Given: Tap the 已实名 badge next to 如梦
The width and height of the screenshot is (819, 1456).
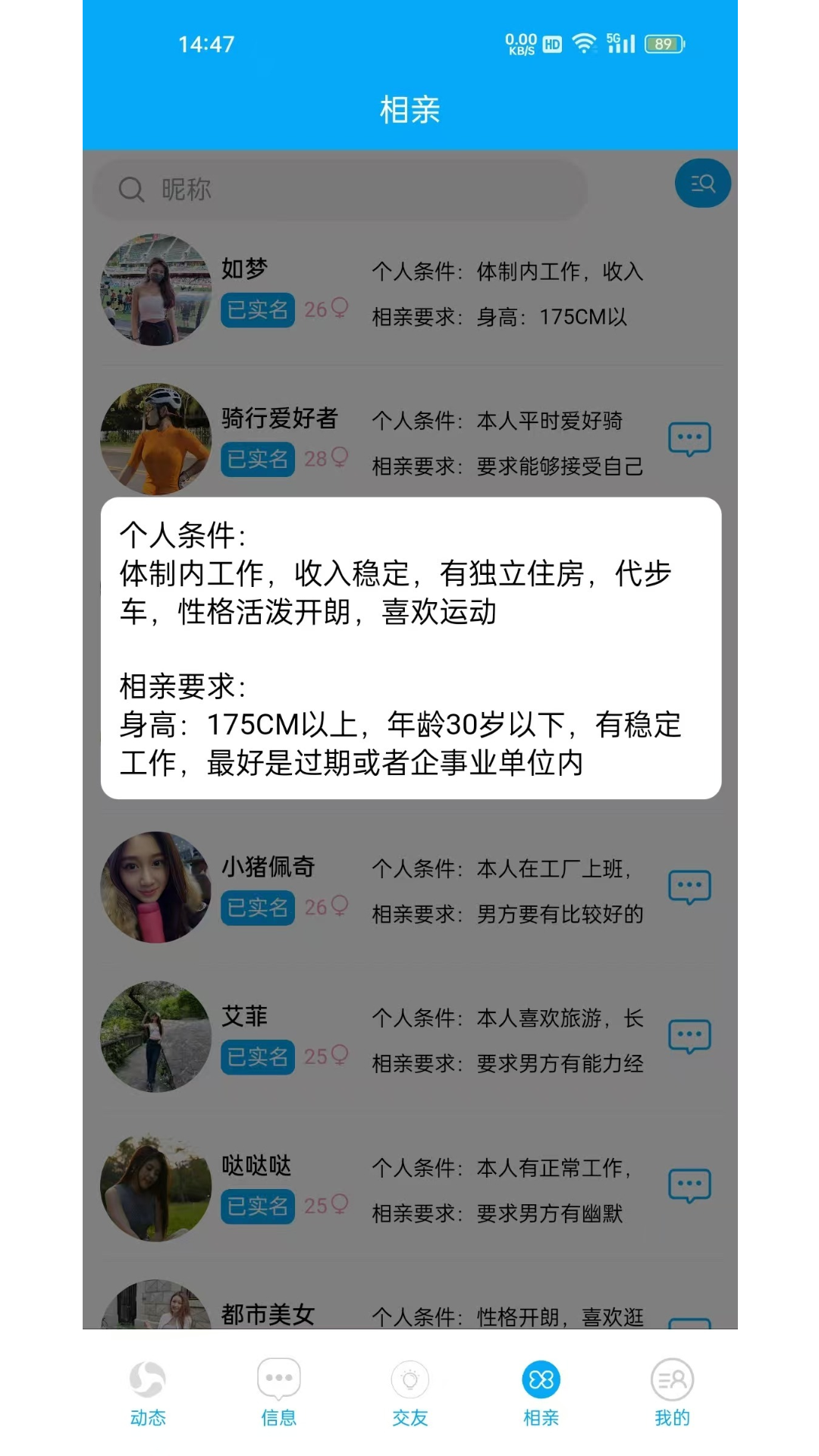Looking at the screenshot, I should tap(257, 310).
